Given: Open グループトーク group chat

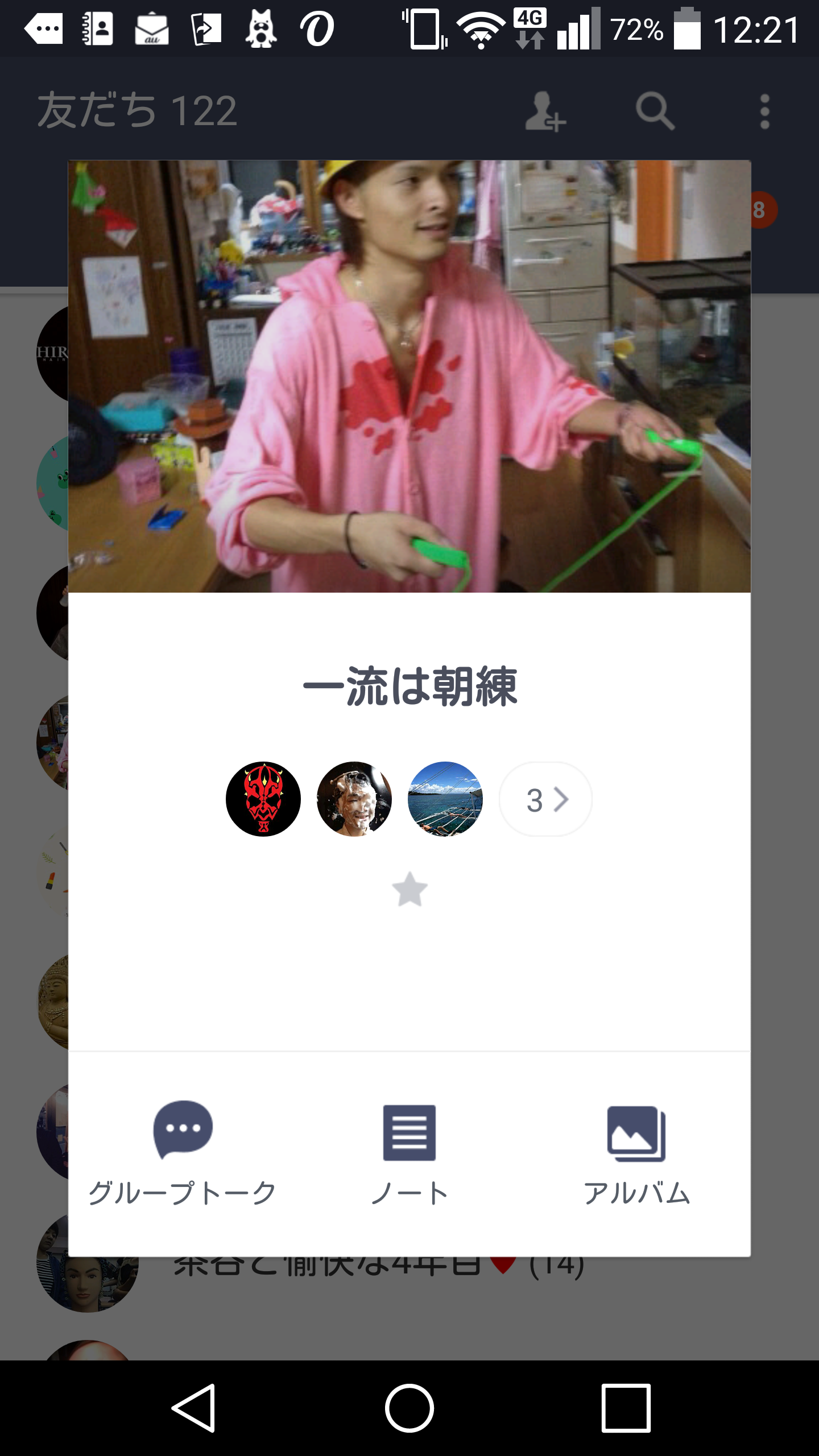Looking at the screenshot, I should point(183,1153).
